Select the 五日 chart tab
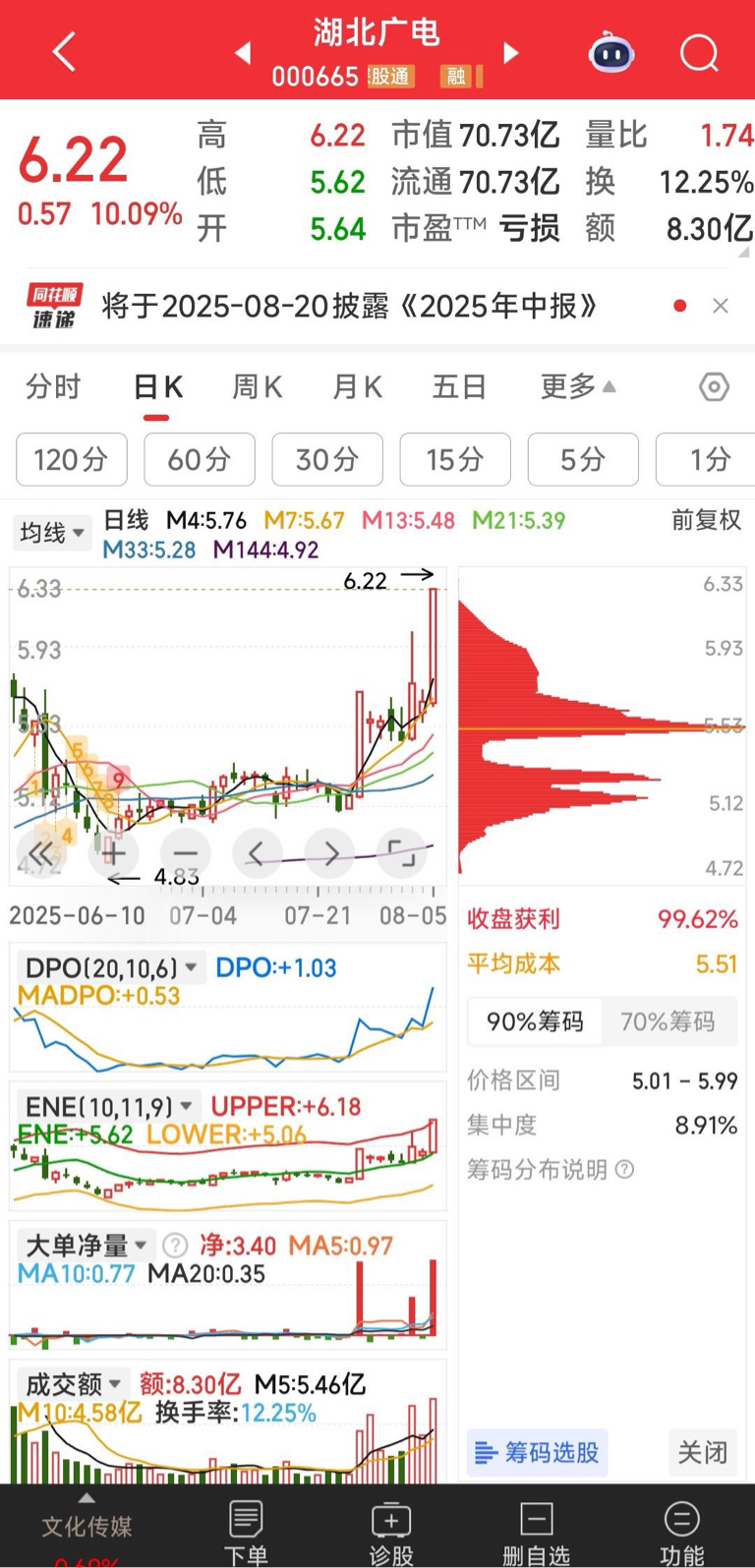Viewport: 755px width, 1568px height. coord(459,386)
